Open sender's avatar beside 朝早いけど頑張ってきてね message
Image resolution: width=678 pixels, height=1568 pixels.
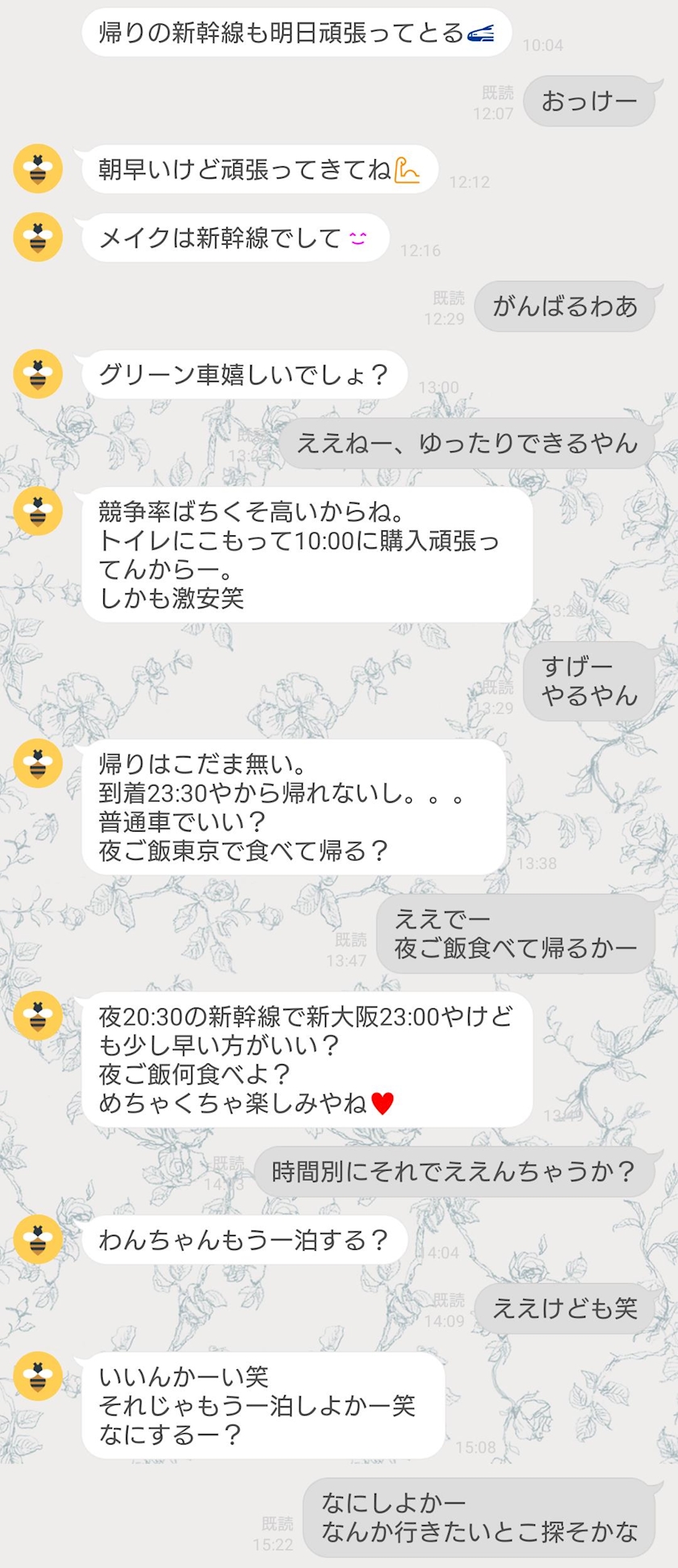[38, 169]
